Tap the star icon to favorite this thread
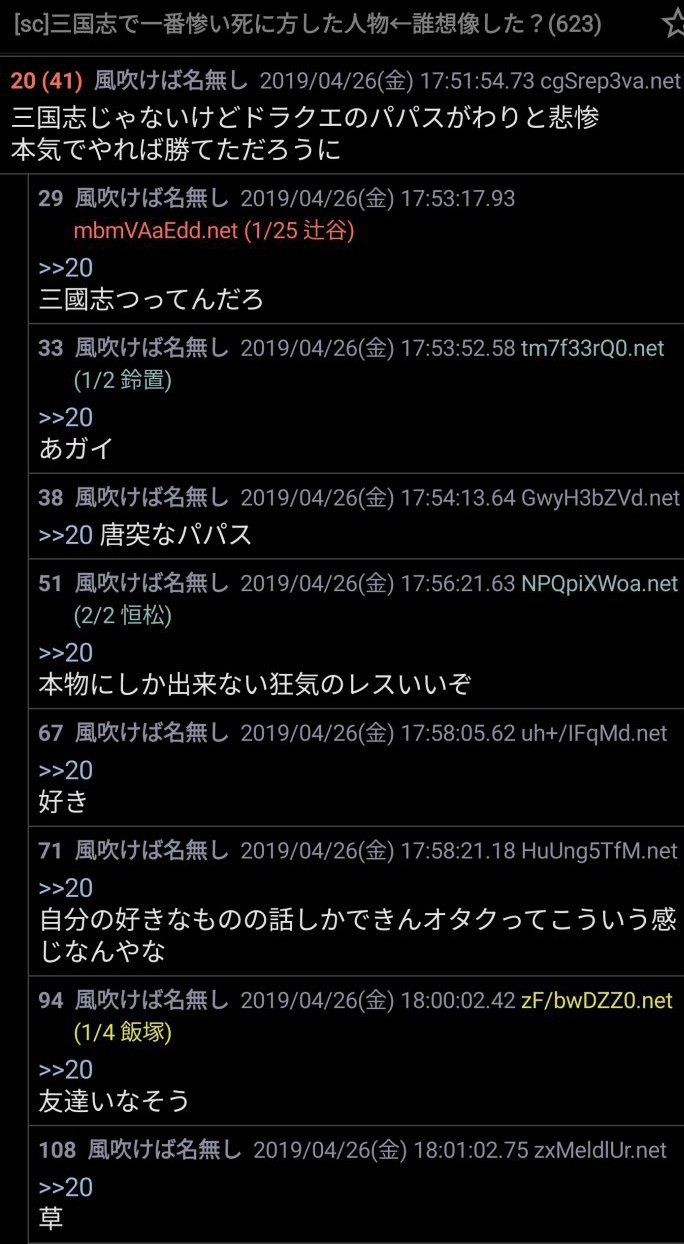Screen dimensions: 684x1244 (672, 24)
